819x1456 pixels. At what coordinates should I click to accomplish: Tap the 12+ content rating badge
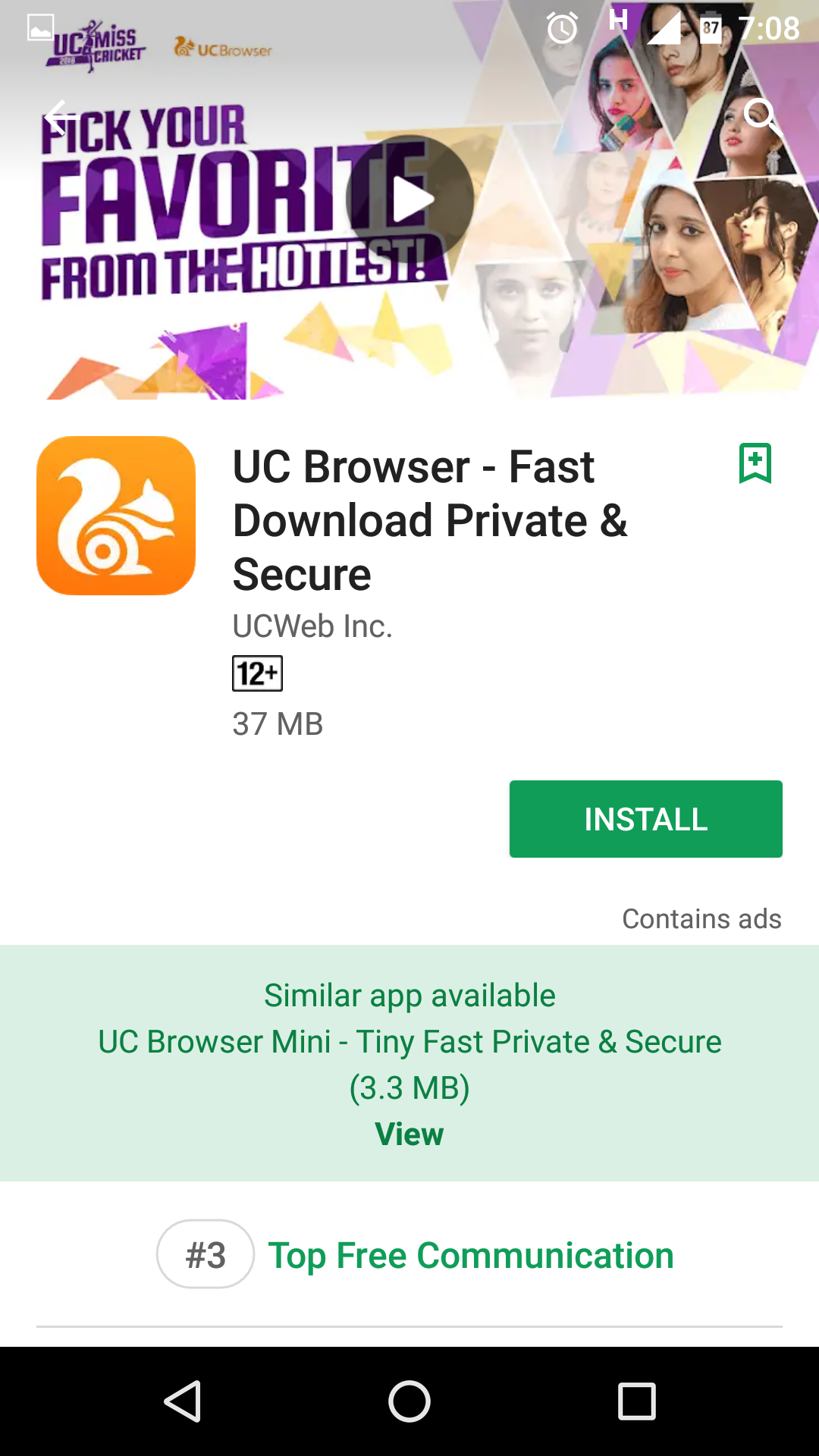tap(257, 673)
